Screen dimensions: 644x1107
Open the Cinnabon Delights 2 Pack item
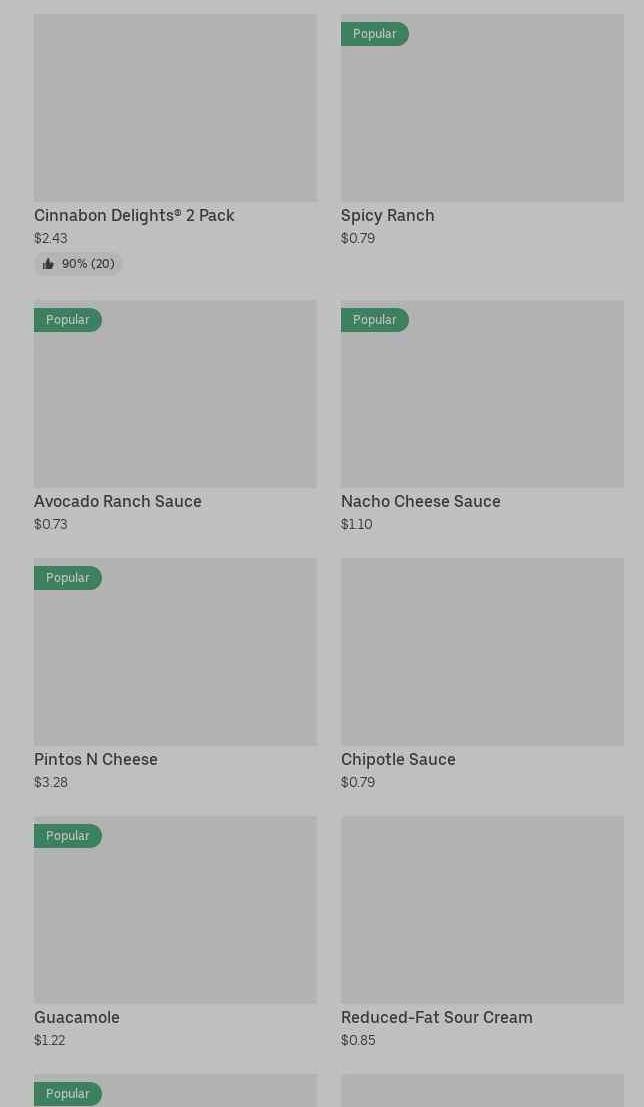(x=175, y=110)
